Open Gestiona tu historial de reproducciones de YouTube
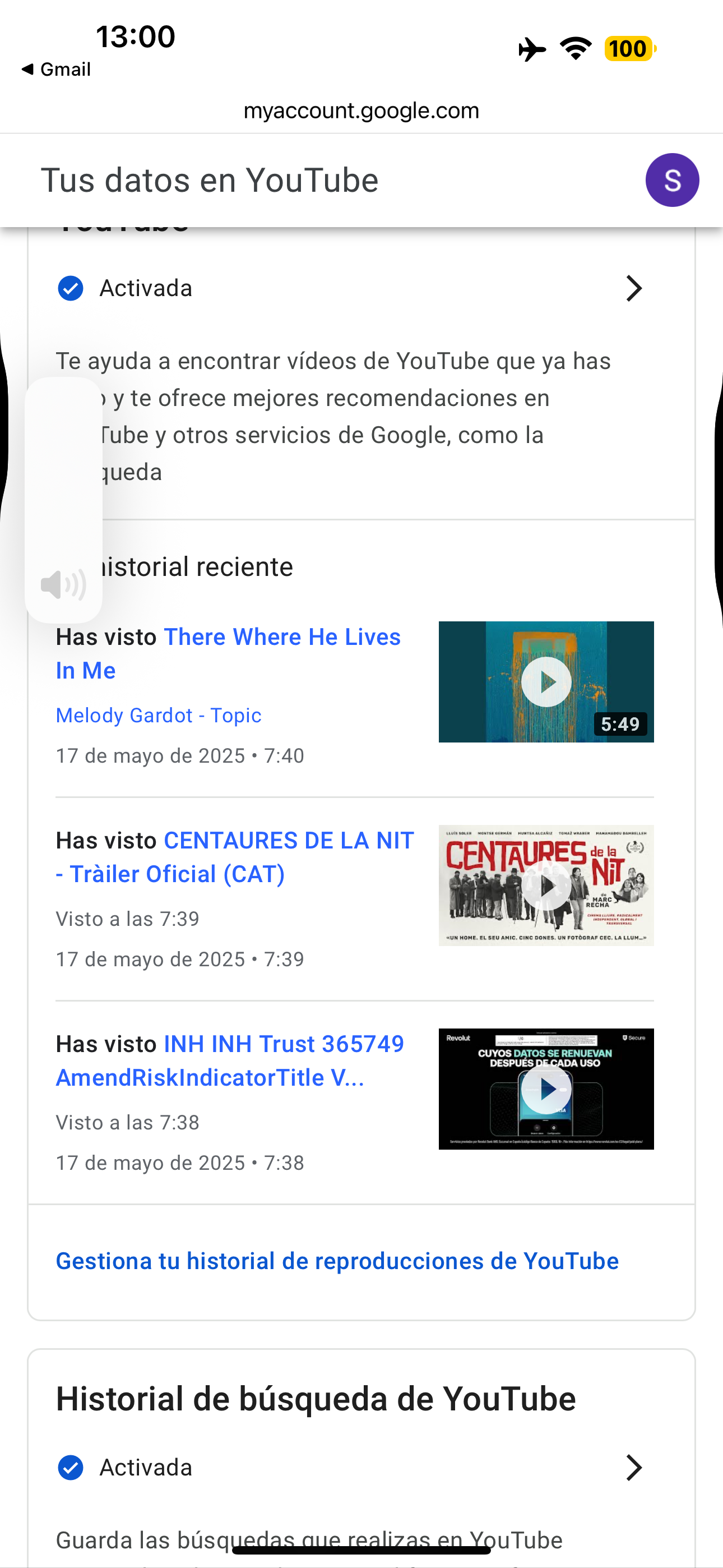 pyautogui.click(x=337, y=1261)
